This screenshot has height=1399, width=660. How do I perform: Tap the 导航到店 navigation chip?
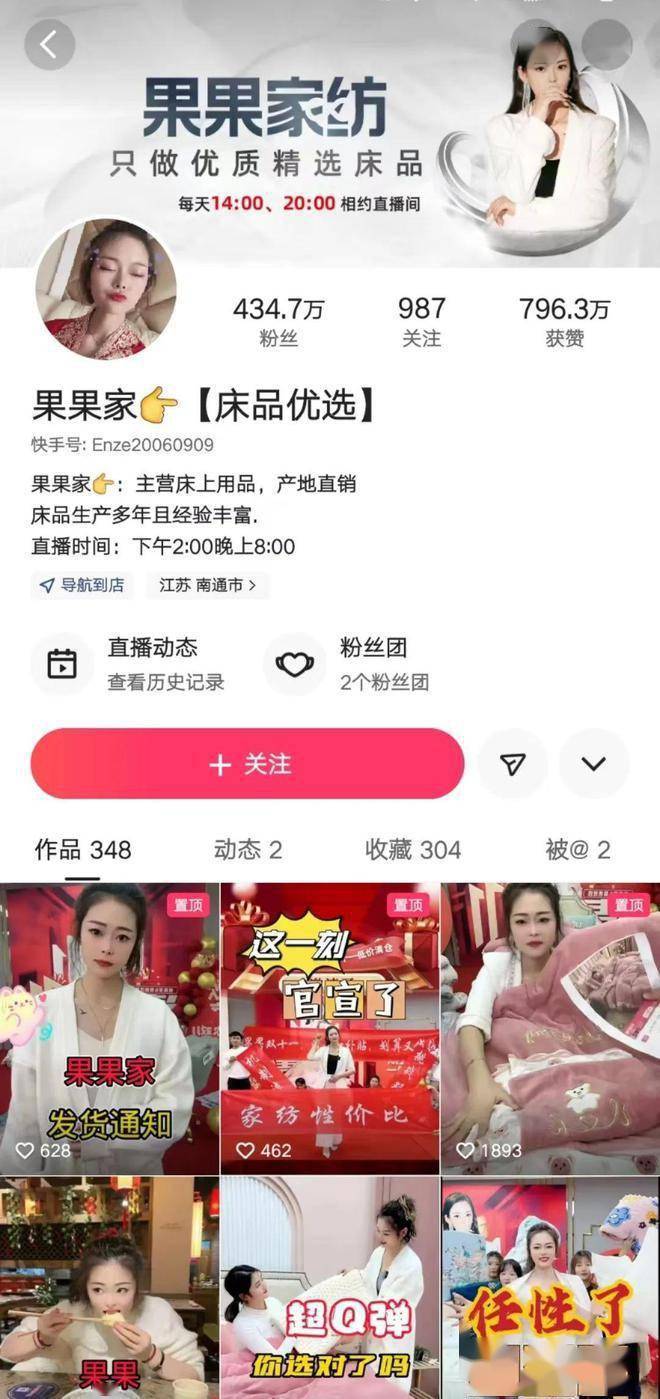coord(82,585)
